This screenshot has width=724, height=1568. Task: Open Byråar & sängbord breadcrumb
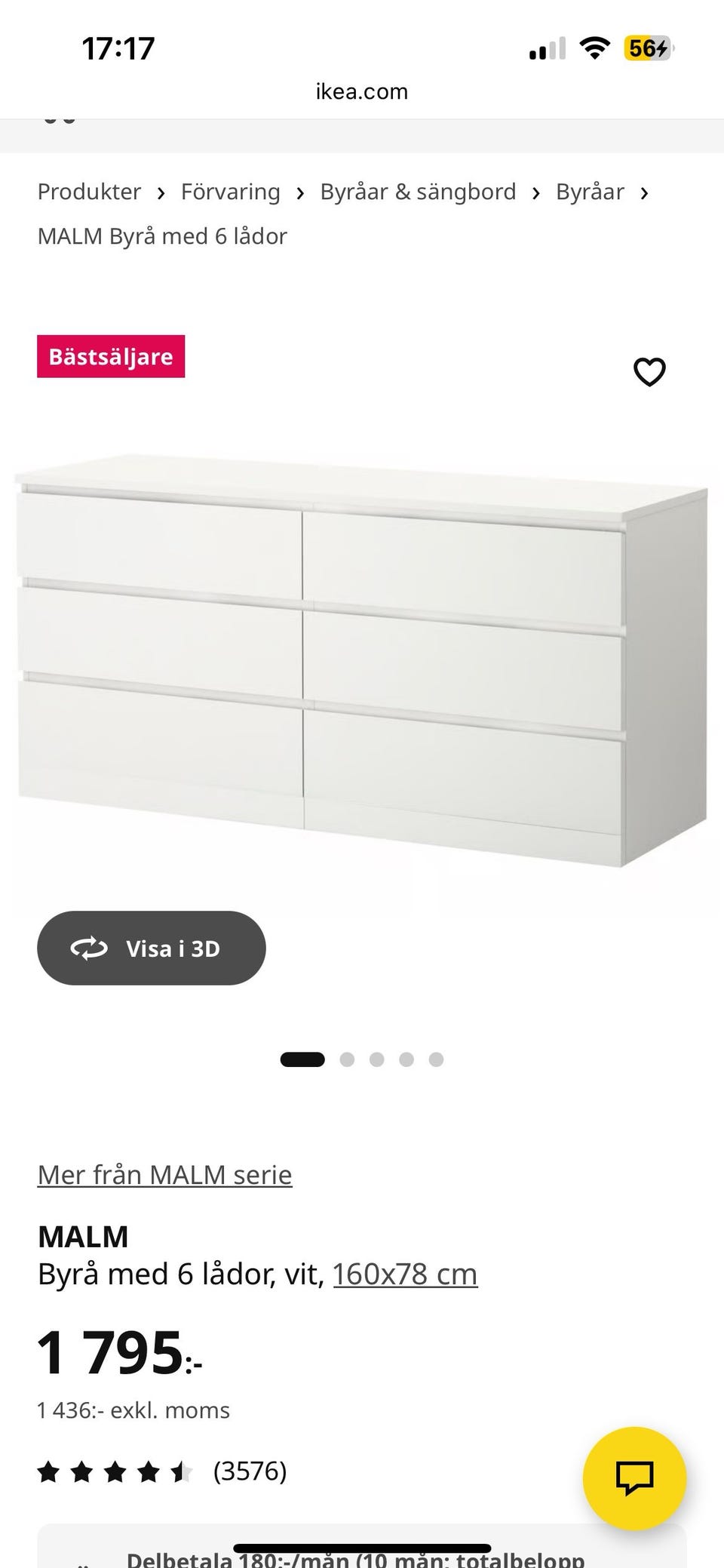(418, 192)
